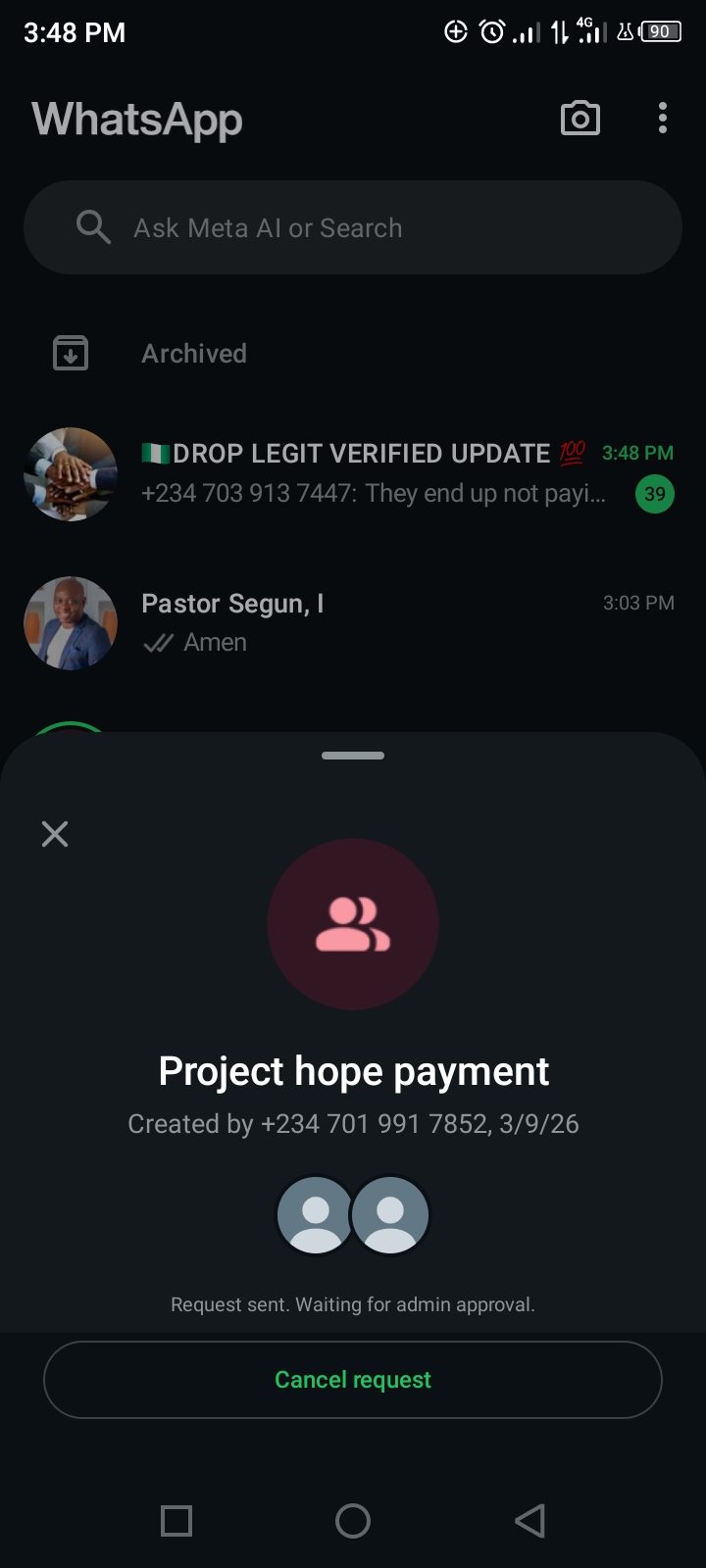
Task: Cancel the group join request
Action: click(x=353, y=1380)
